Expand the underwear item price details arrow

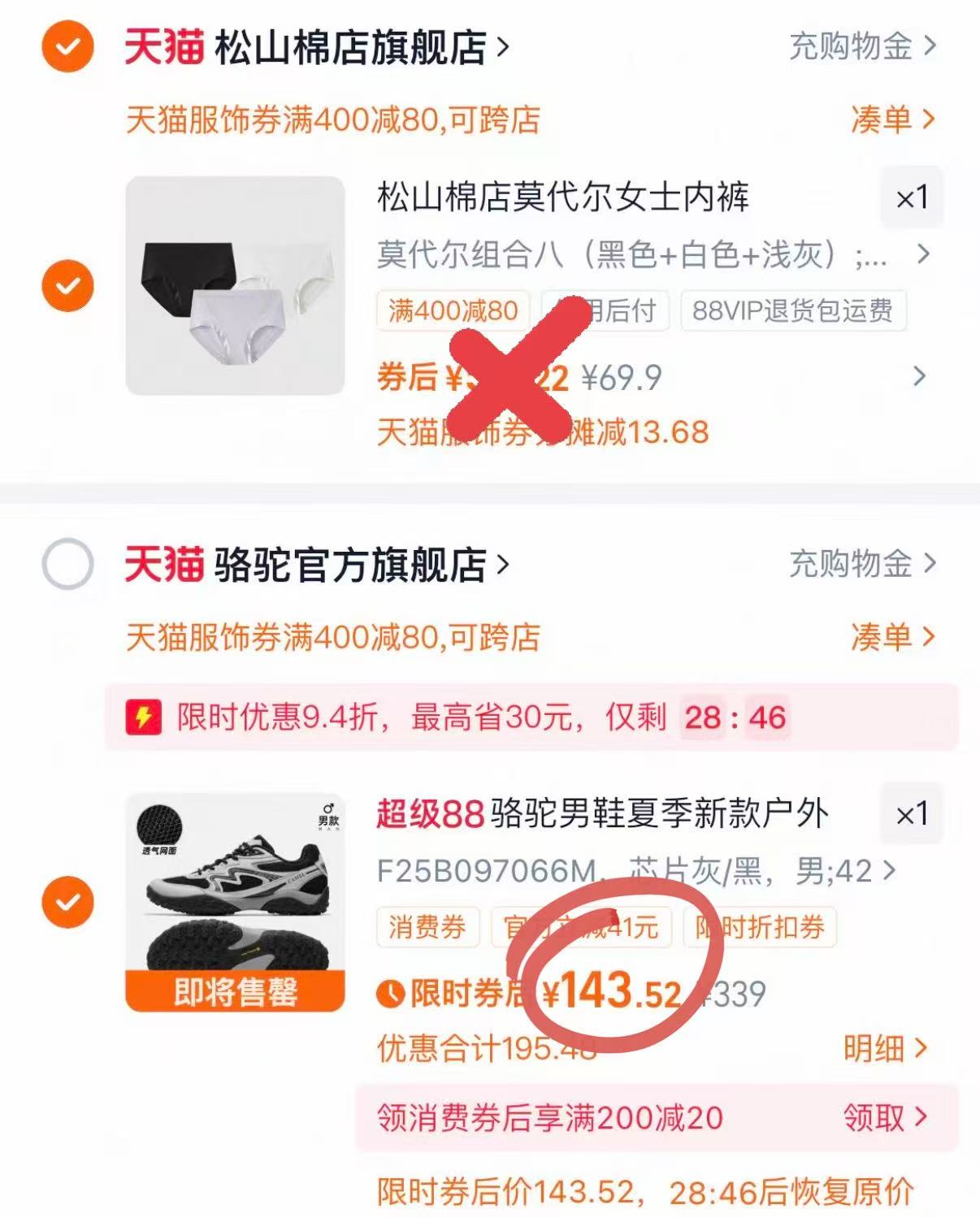tap(918, 376)
